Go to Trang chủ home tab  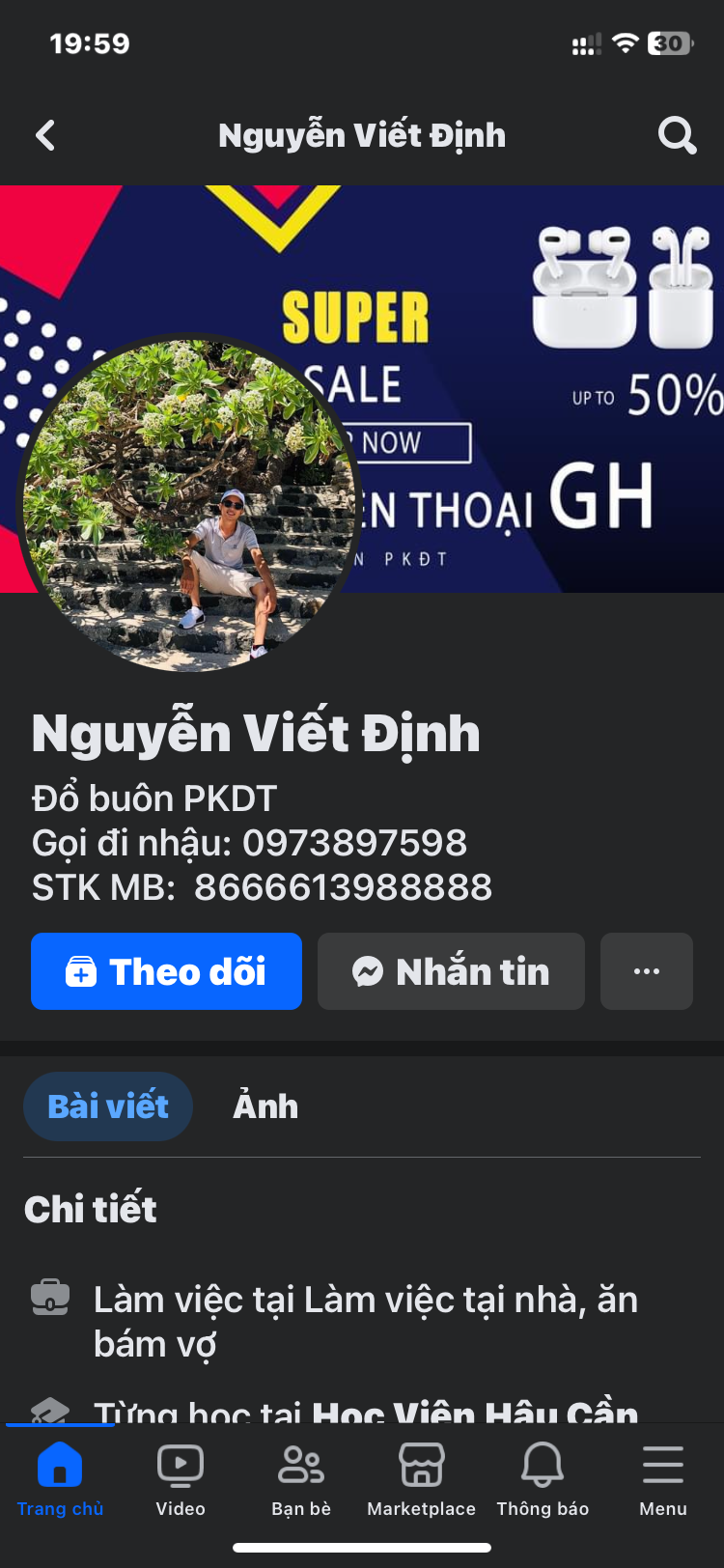60,1479
